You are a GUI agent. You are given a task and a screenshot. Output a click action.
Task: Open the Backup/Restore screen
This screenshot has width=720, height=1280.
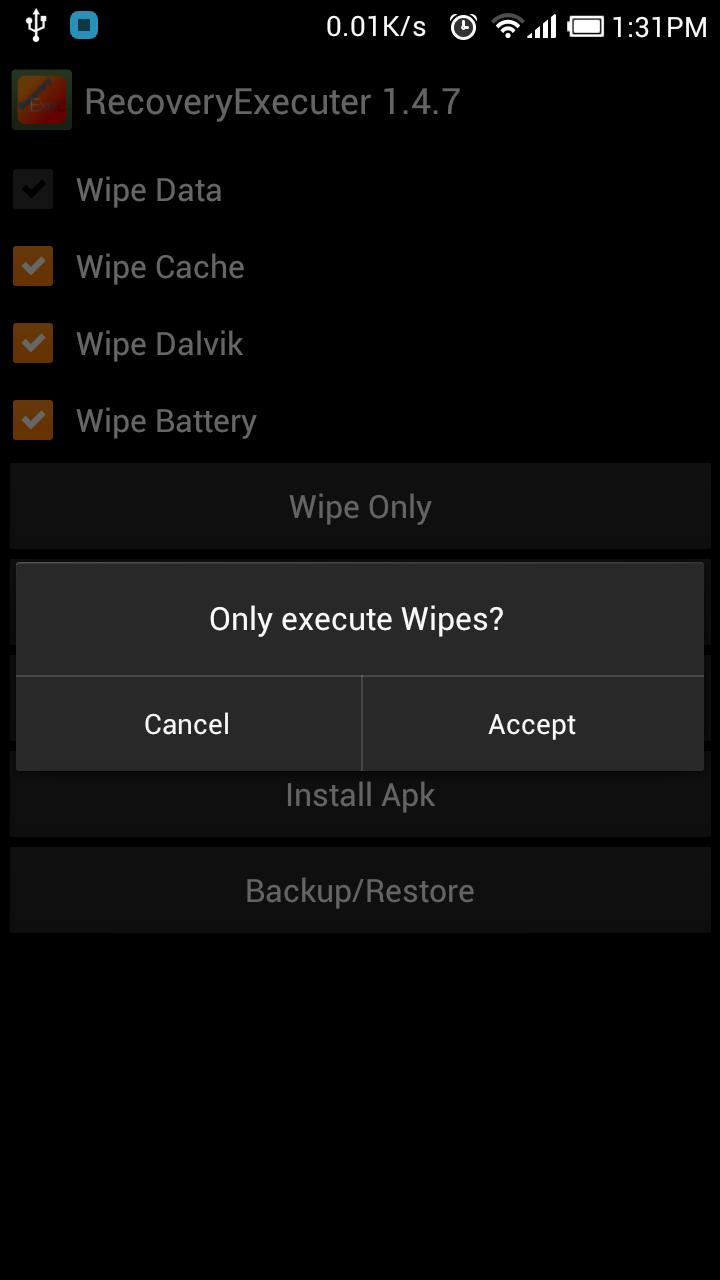point(360,890)
